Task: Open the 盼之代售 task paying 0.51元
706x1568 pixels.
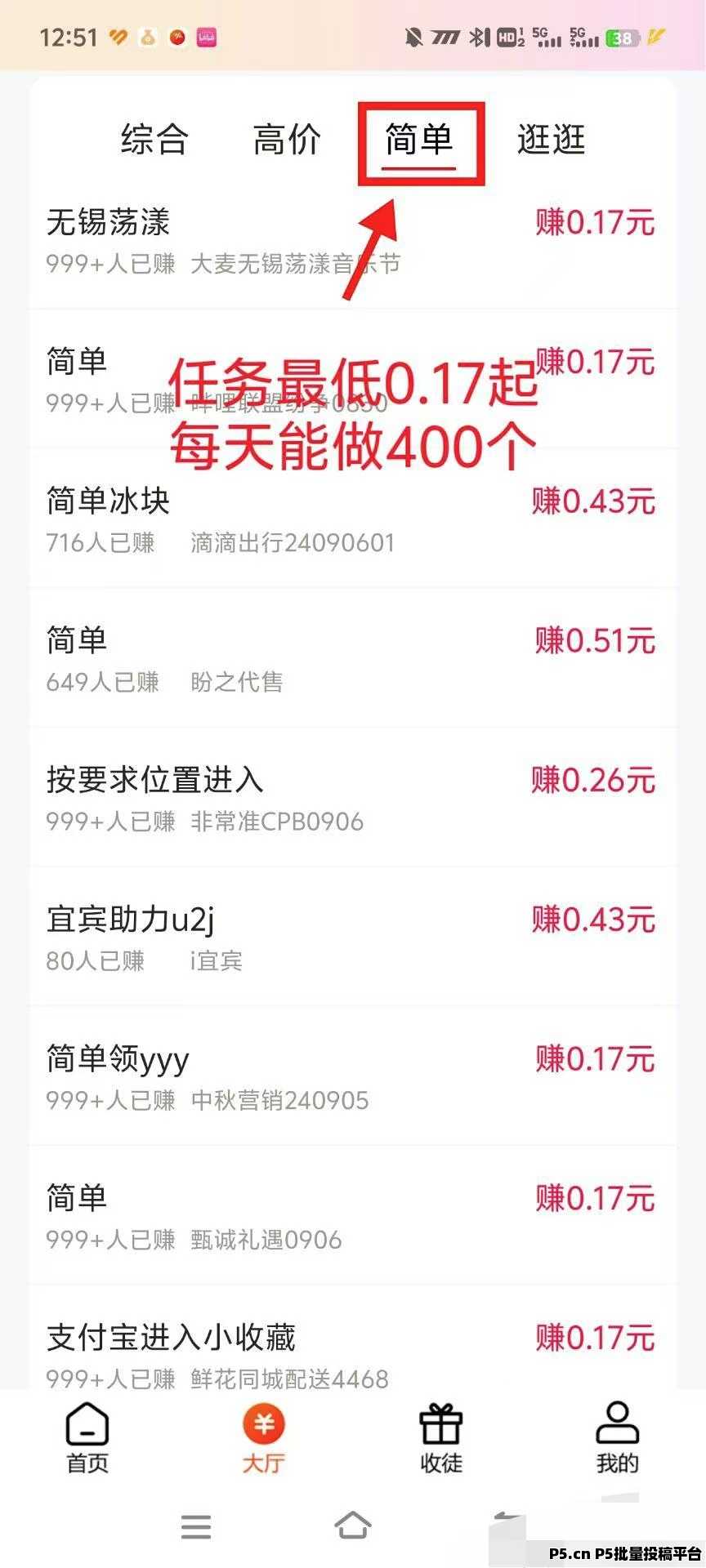Action: click(353, 658)
